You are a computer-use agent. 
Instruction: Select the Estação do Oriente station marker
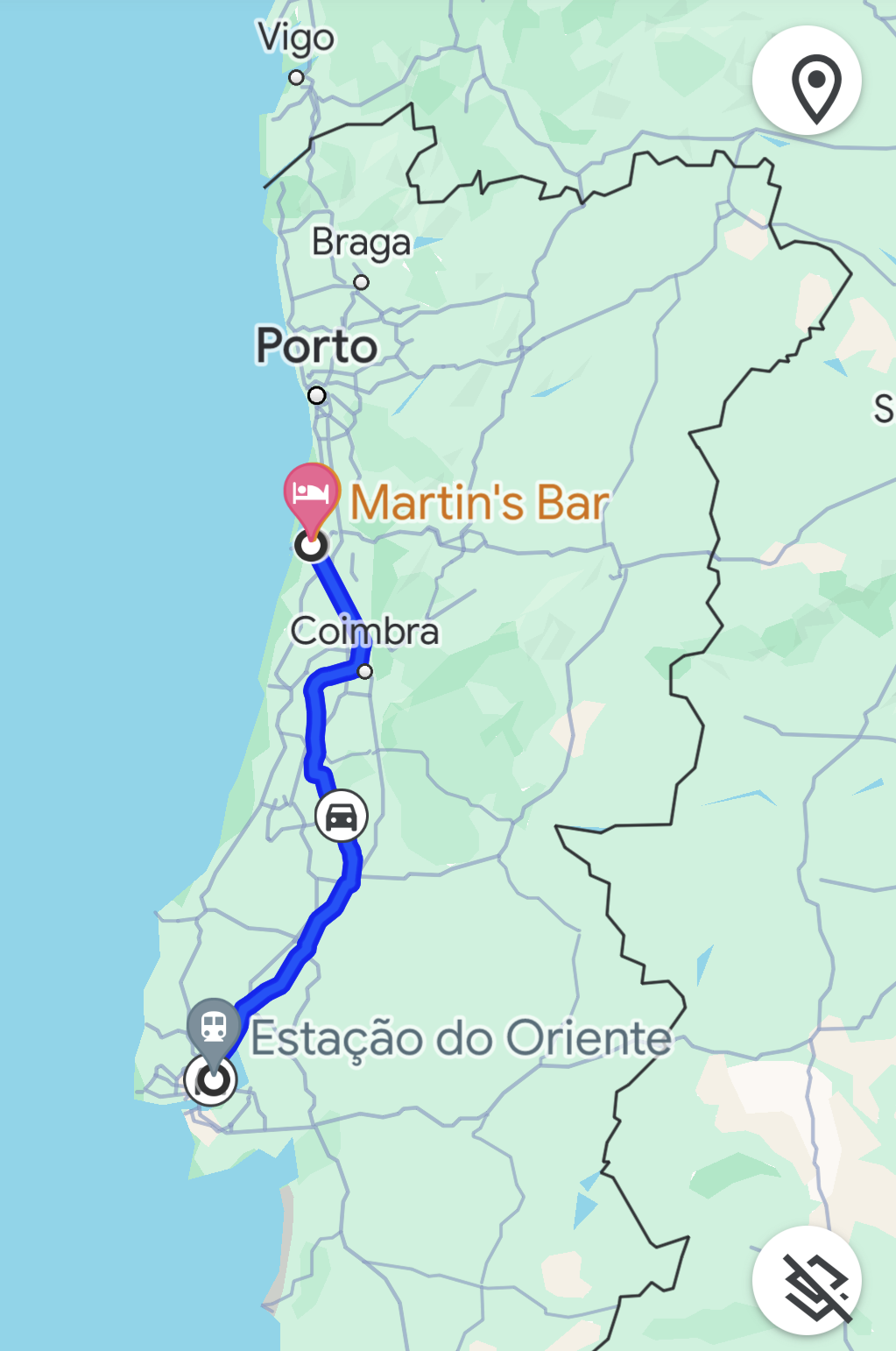tap(214, 1027)
